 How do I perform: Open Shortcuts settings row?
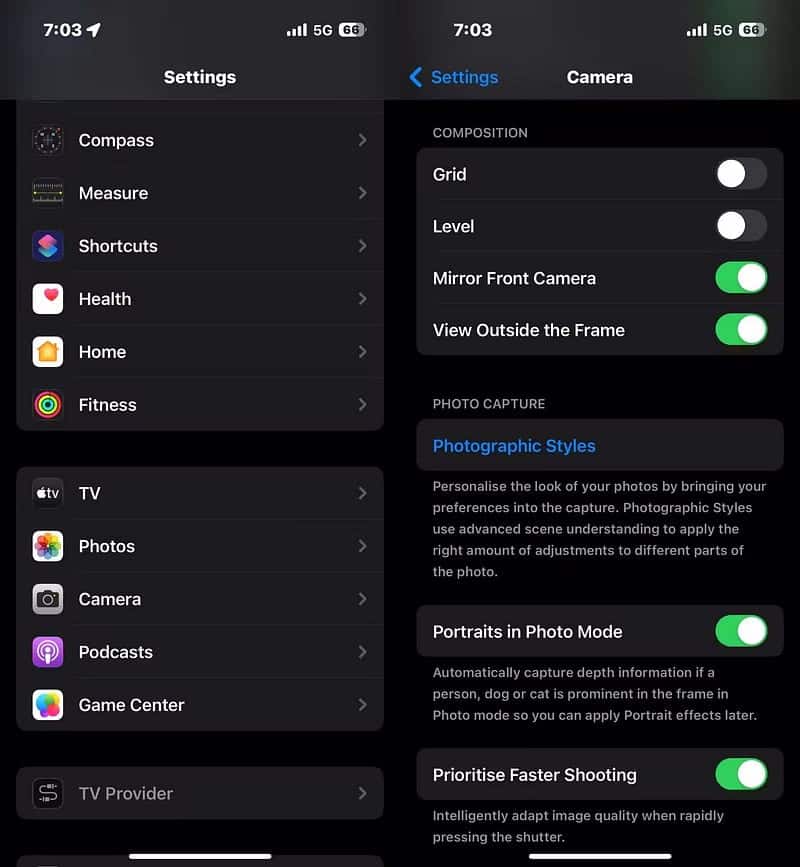200,246
